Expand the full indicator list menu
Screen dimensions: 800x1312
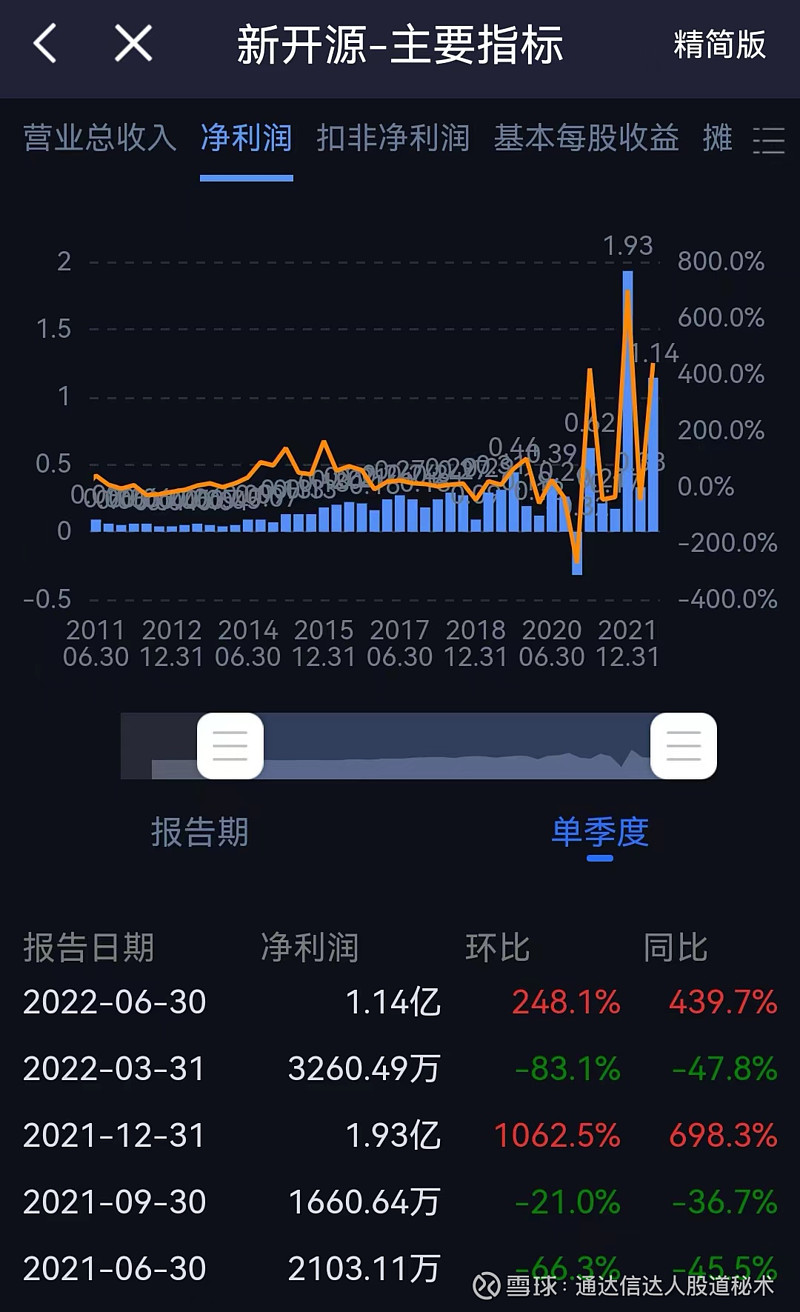769,140
